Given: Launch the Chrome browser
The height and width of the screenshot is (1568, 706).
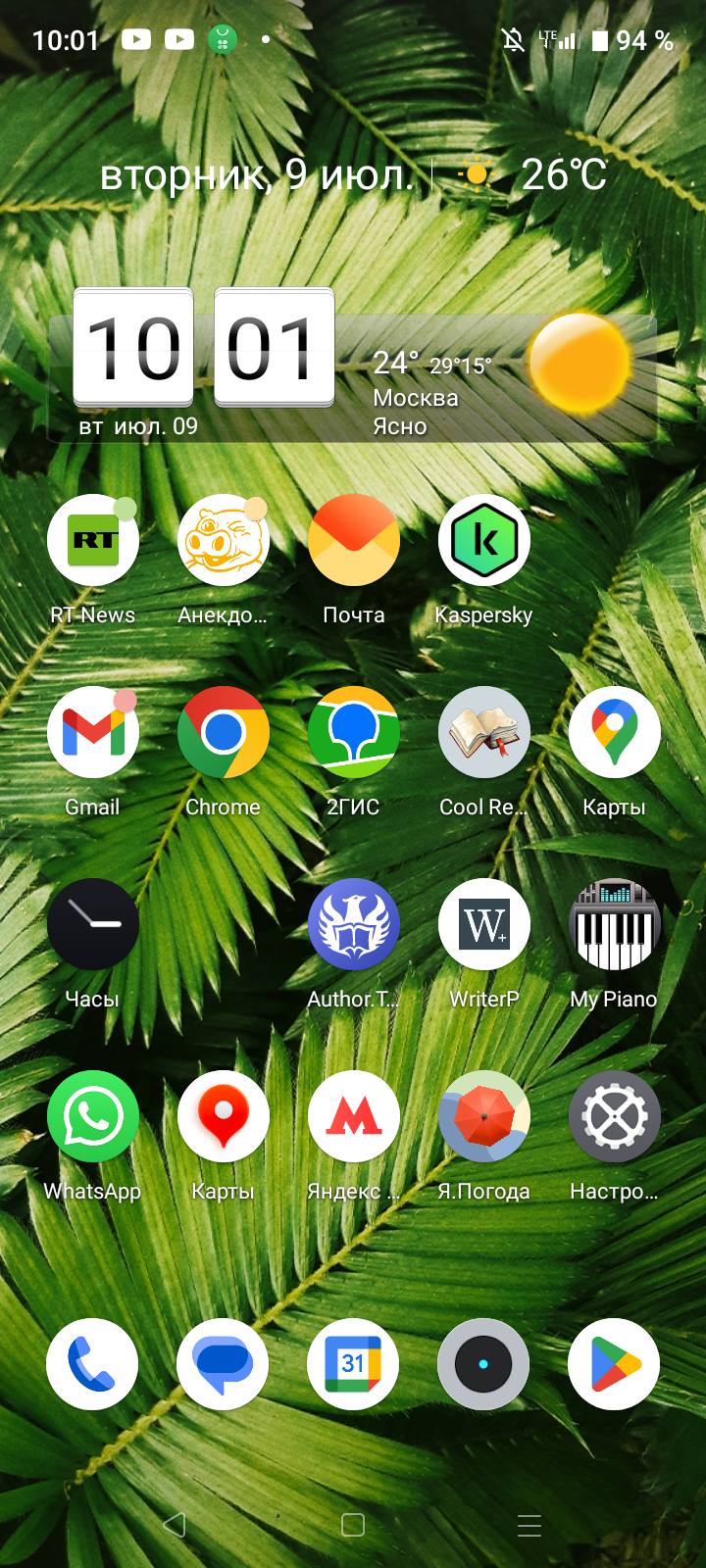Looking at the screenshot, I should (x=223, y=732).
